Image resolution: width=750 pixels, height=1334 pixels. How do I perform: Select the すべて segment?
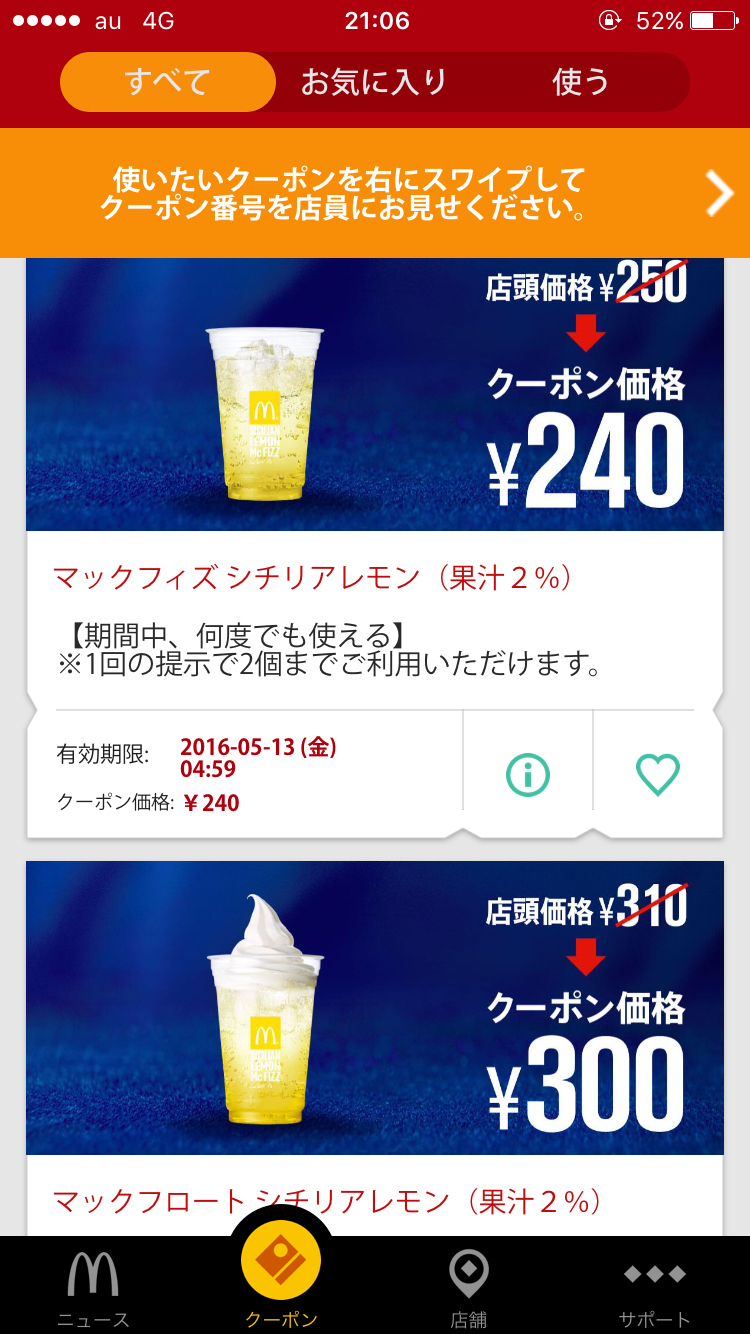tap(167, 82)
